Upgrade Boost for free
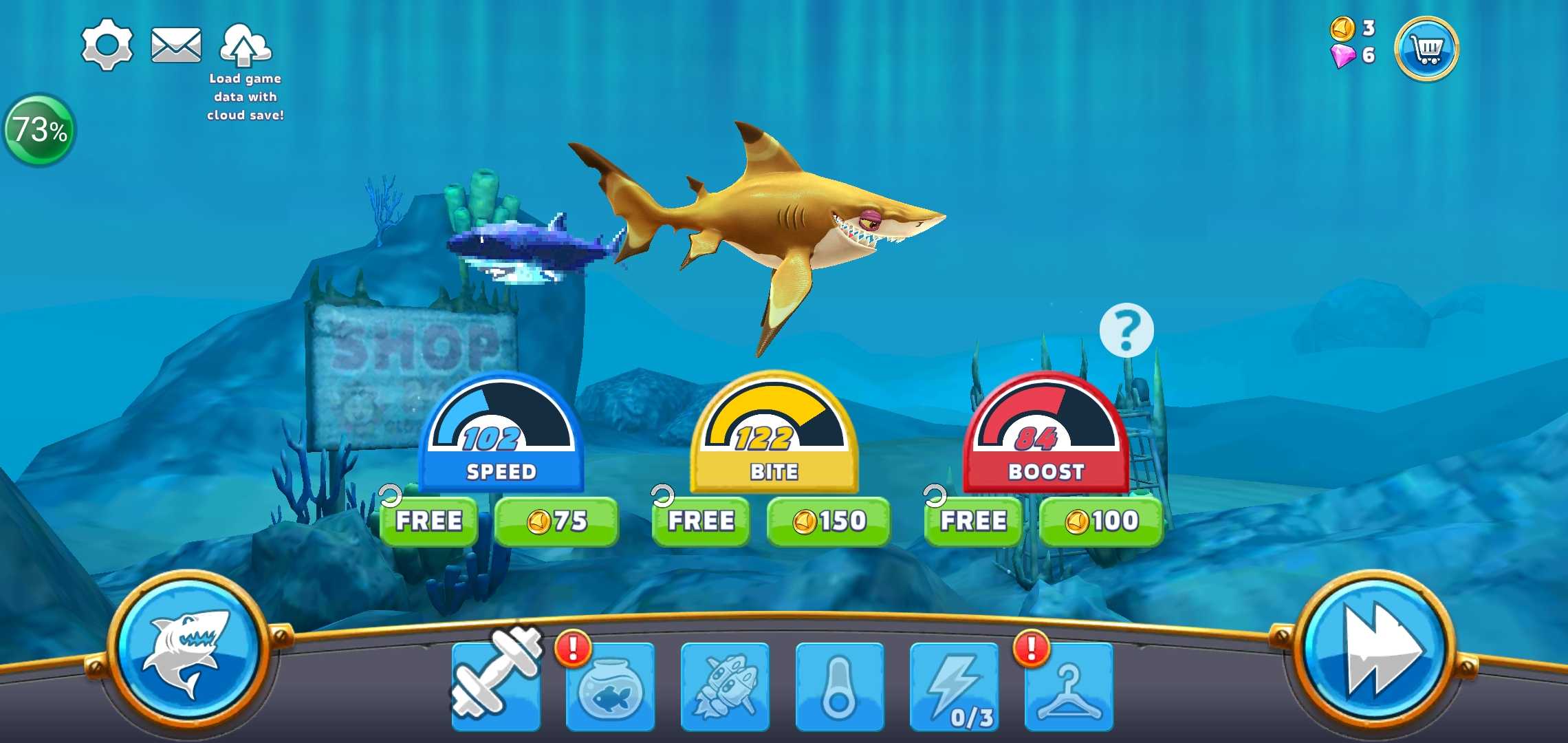This screenshot has width=1568, height=743. [x=973, y=521]
